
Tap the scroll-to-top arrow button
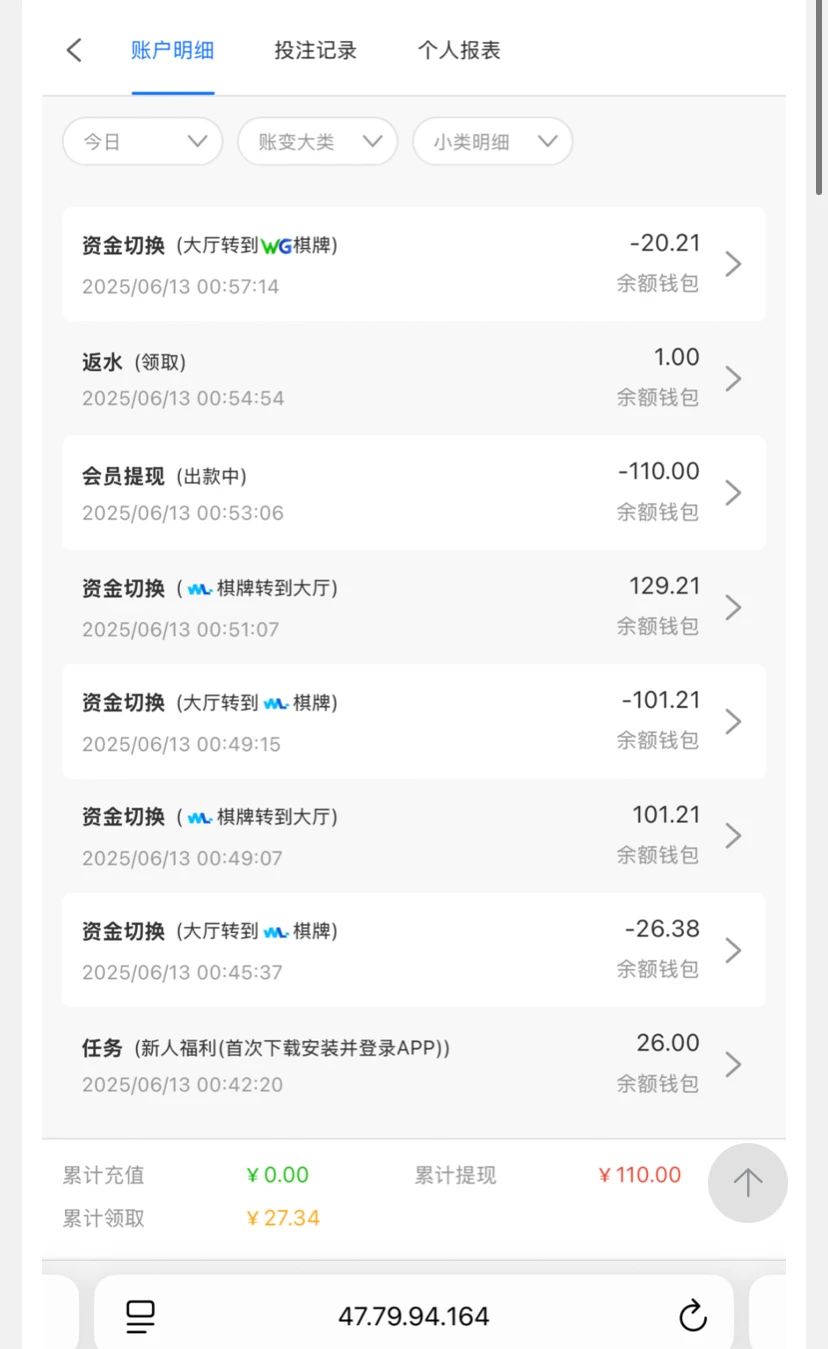[x=747, y=1183]
